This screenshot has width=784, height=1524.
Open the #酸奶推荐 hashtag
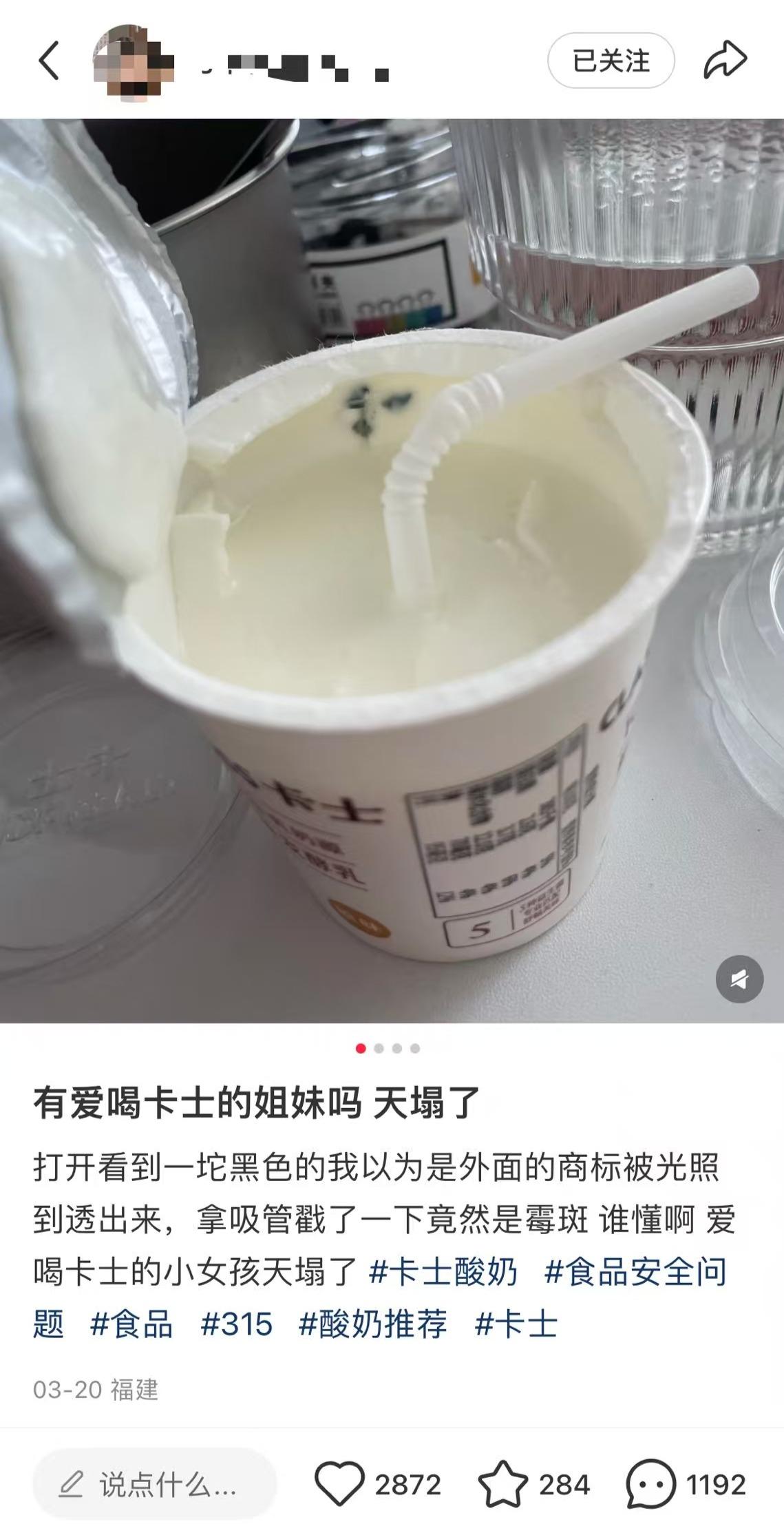point(372,1324)
